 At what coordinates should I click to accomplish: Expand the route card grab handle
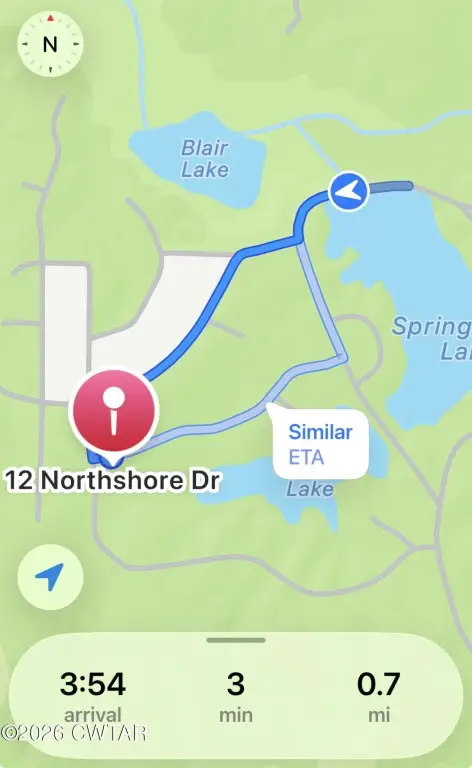(236, 640)
